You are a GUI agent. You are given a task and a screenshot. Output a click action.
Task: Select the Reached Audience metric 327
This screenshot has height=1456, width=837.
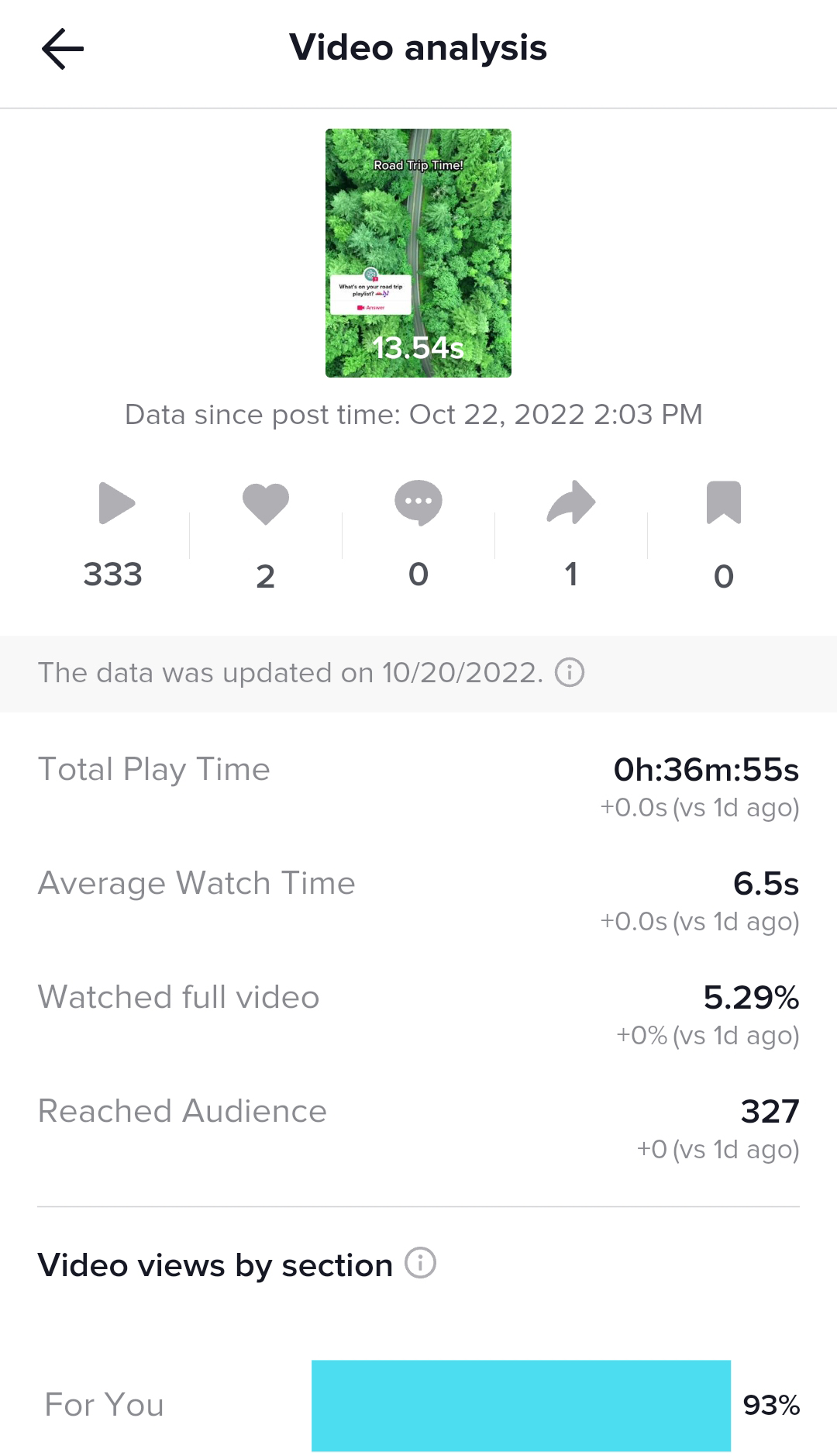[x=770, y=1112]
